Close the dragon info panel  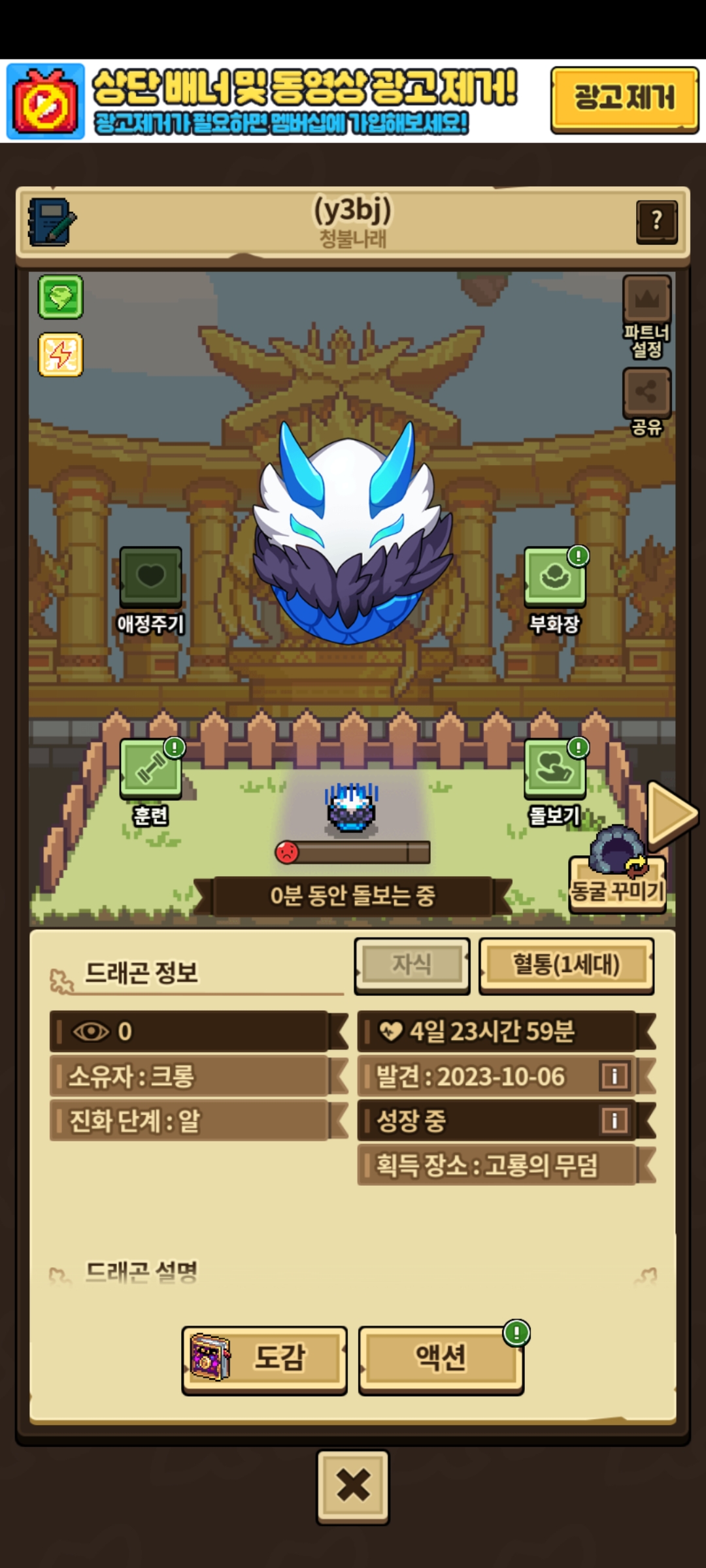(353, 1486)
